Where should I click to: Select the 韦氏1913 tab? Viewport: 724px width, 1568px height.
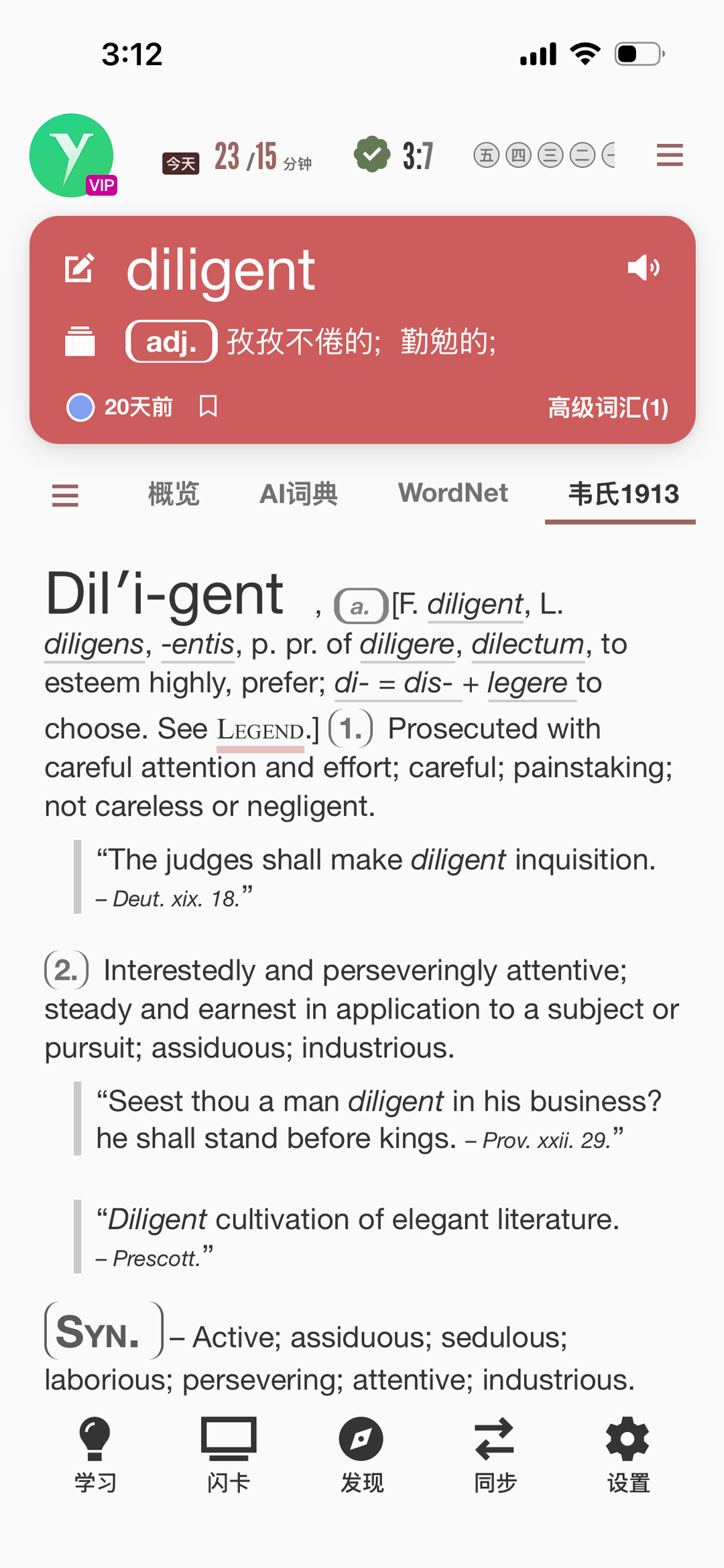(623, 494)
